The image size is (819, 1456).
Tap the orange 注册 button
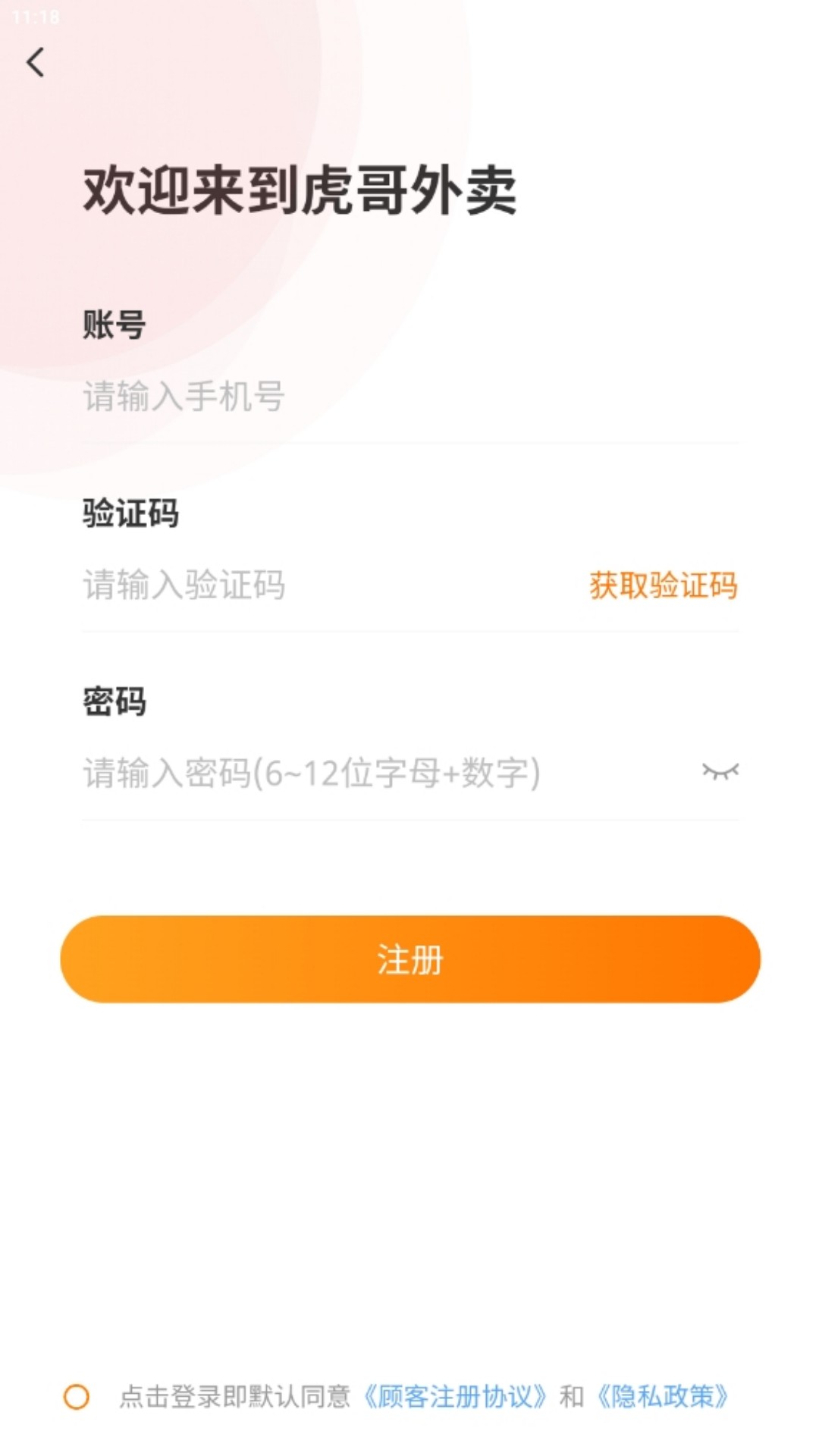coord(409,959)
